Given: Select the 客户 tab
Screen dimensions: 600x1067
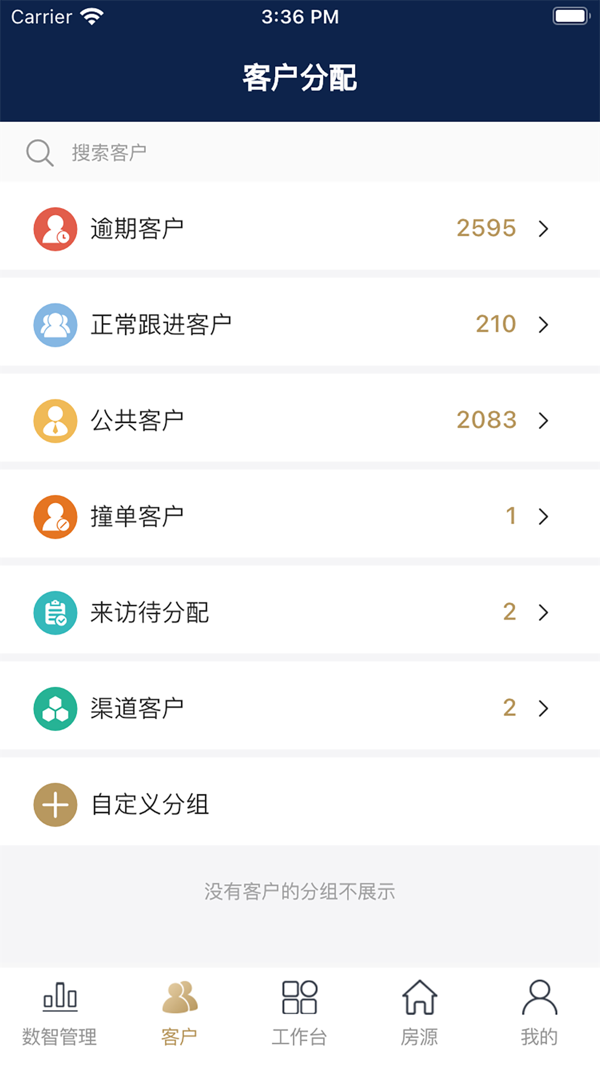Looking at the screenshot, I should pyautogui.click(x=180, y=1014).
